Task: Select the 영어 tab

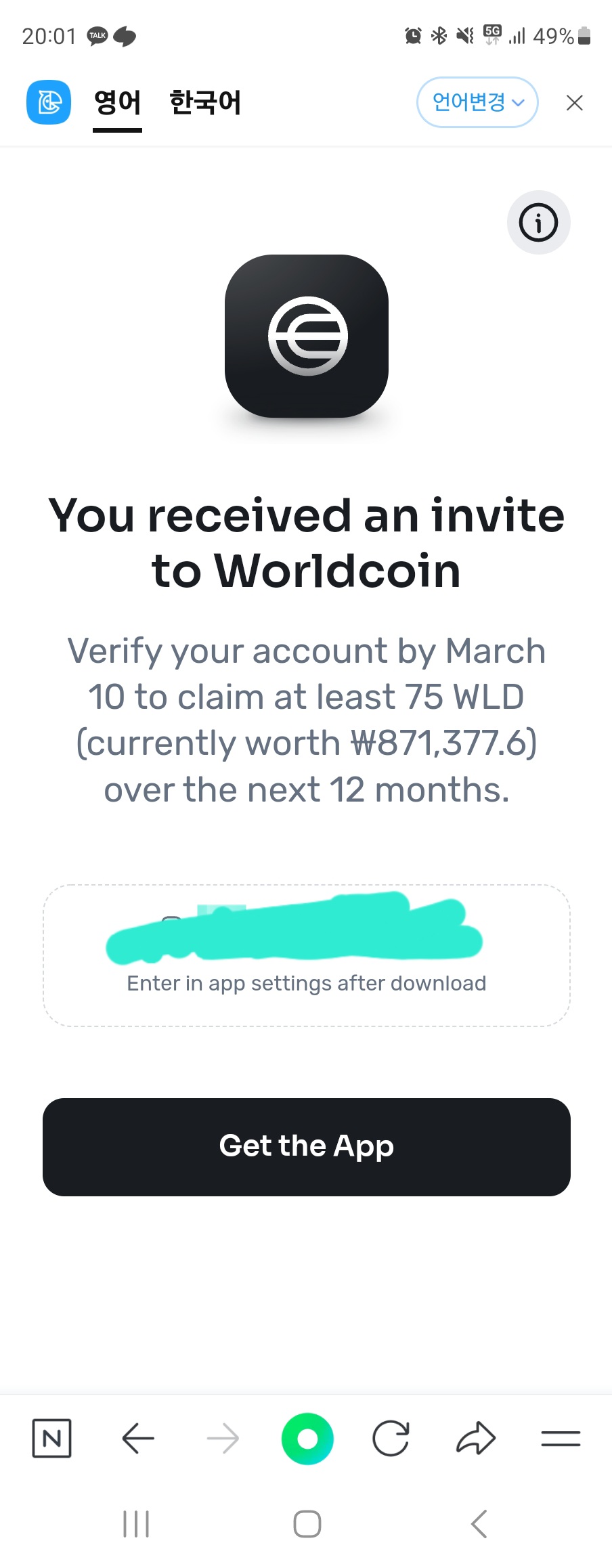Action: tap(117, 103)
